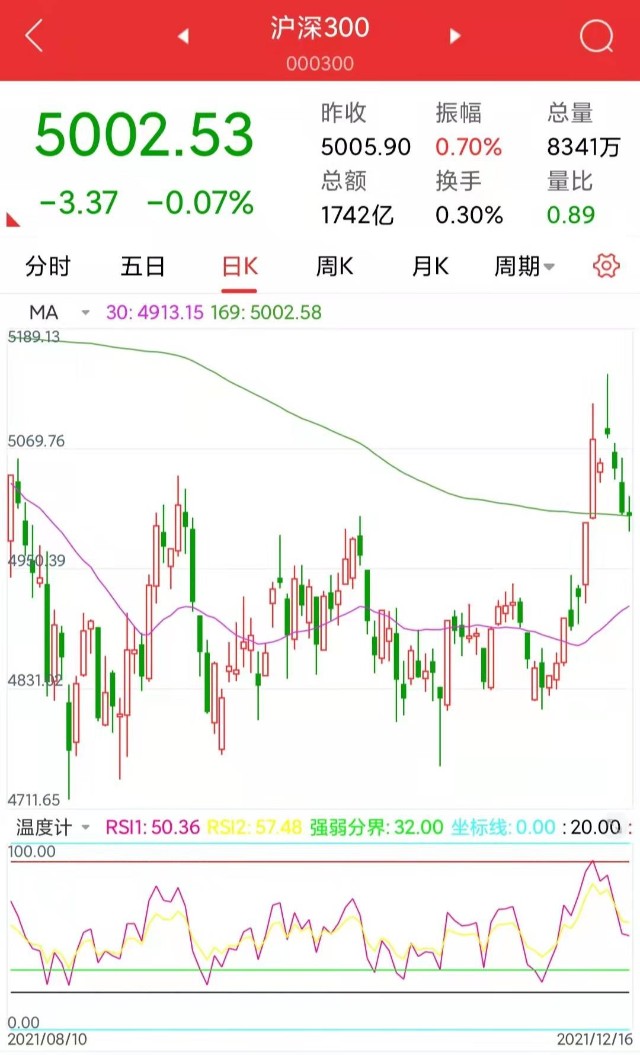This screenshot has width=640, height=1055.
Task: Show the 日K chart tab
Action: [240, 266]
